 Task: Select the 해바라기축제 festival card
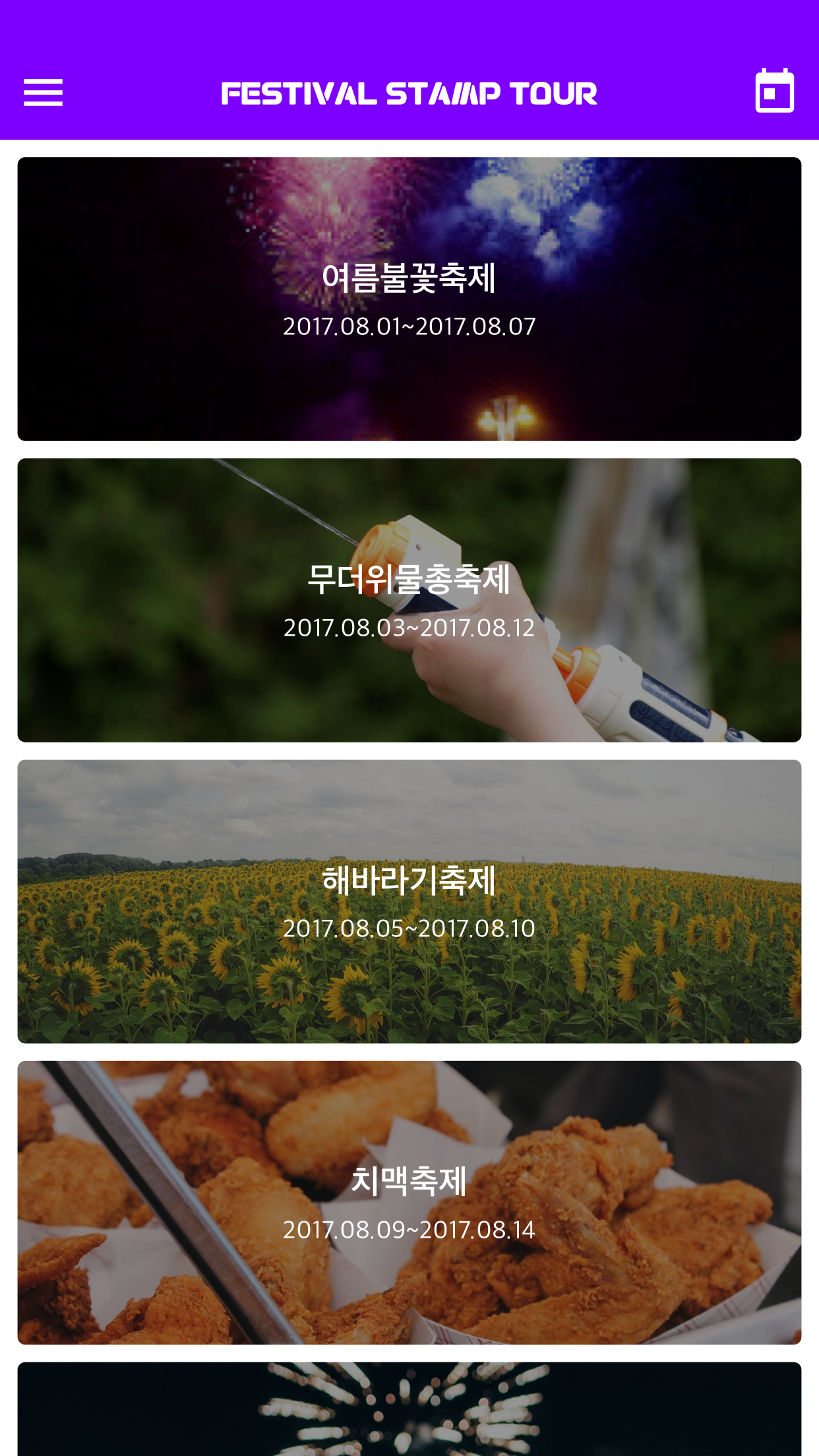[409, 901]
